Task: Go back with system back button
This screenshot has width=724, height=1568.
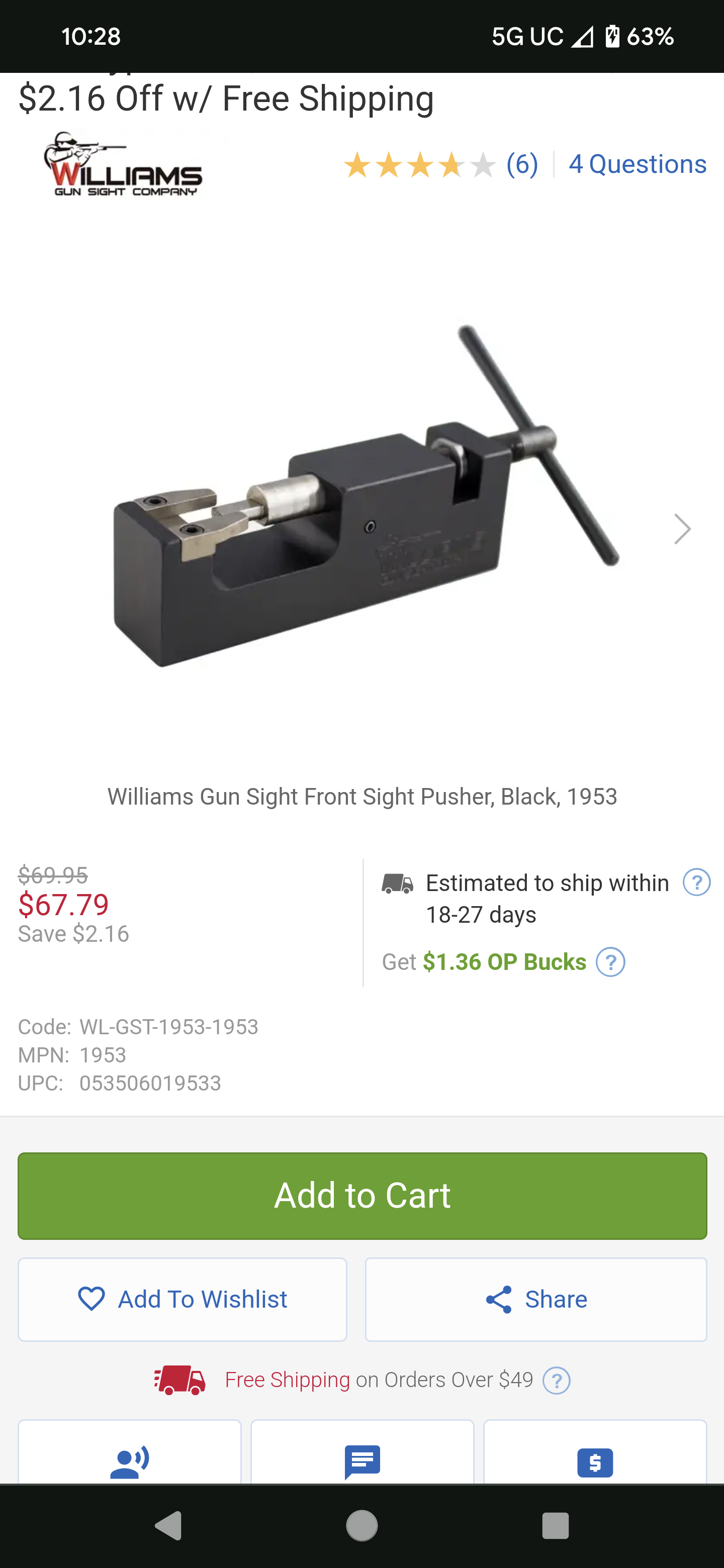Action: [x=168, y=1526]
